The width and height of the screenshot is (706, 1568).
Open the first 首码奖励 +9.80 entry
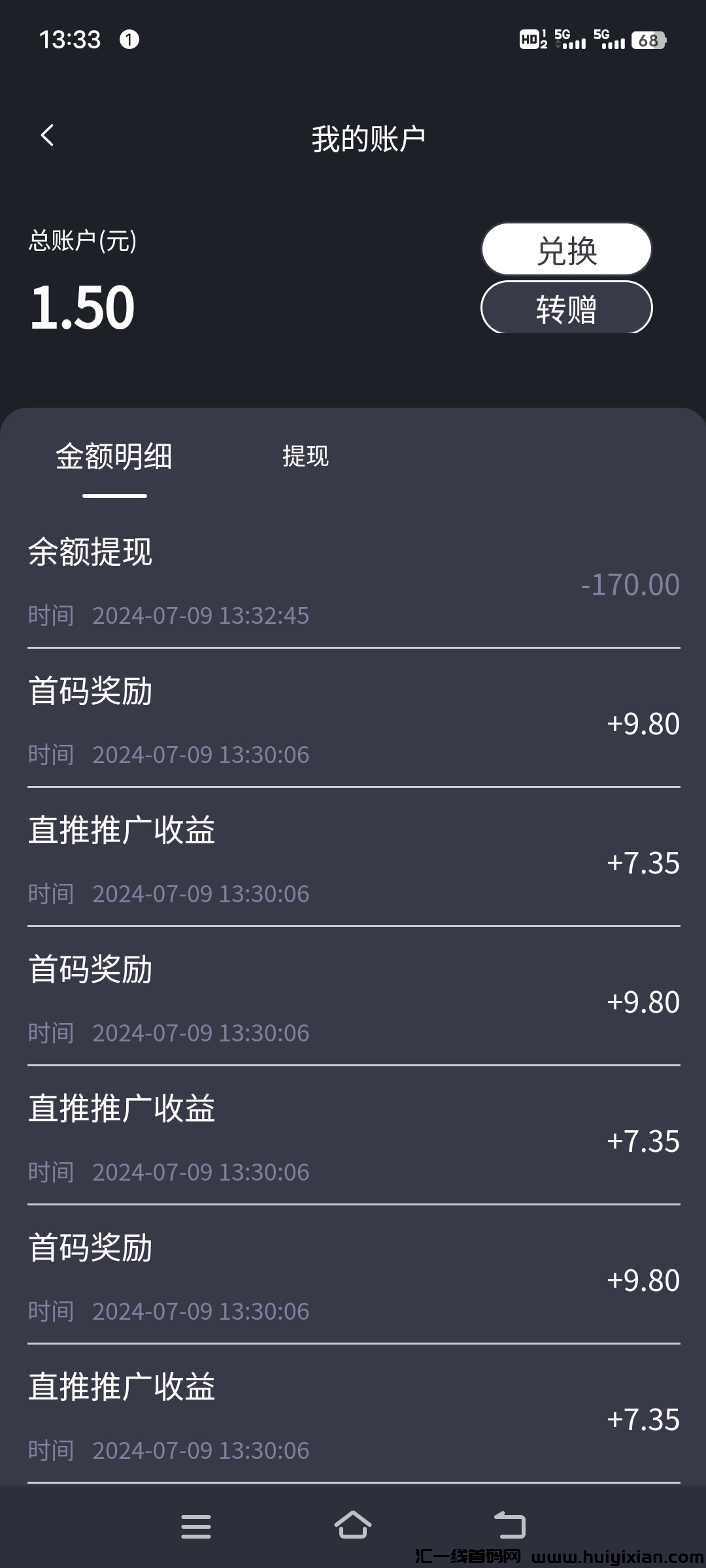(353, 719)
